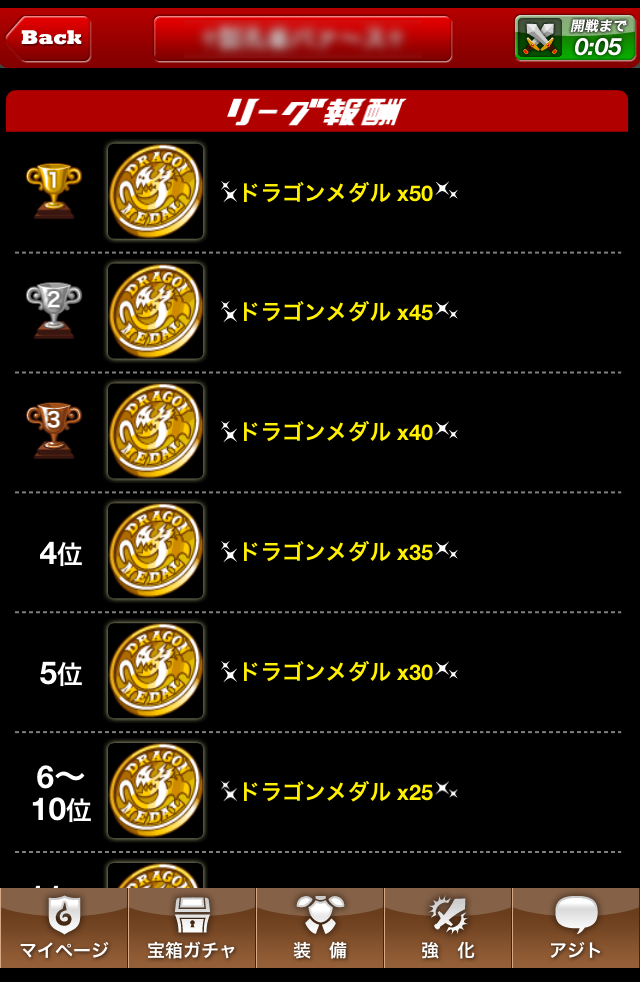
Task: Tap the red Back button
Action: click(49, 38)
